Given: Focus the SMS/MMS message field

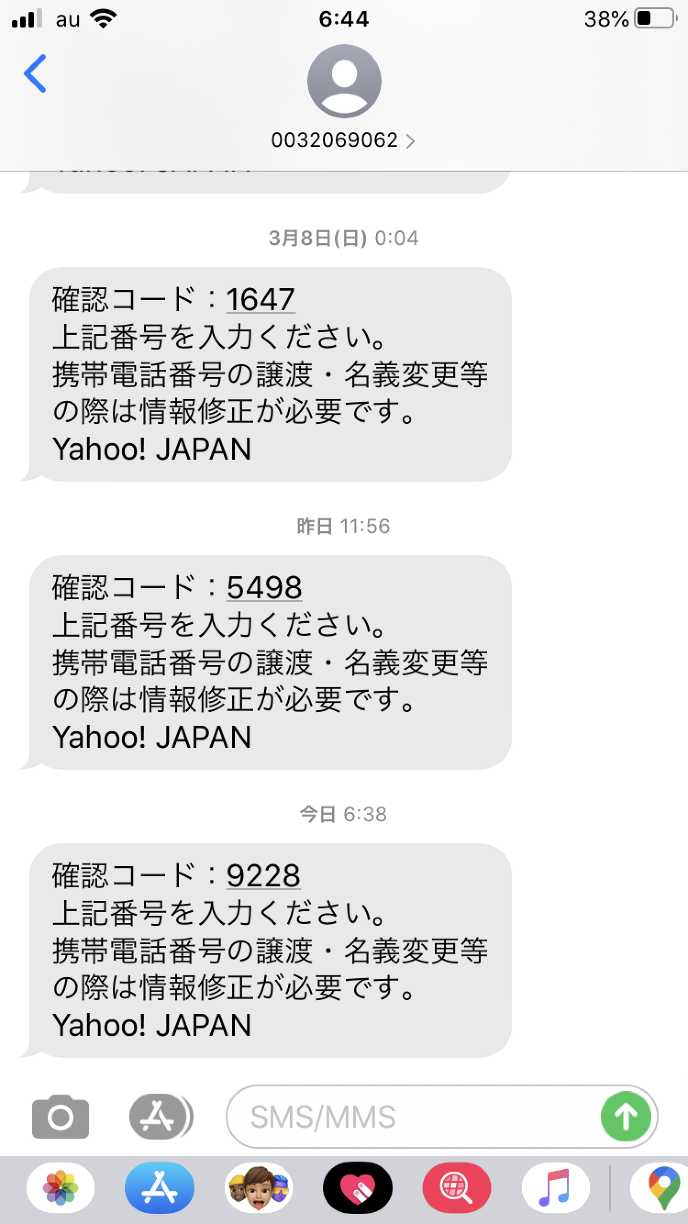Looking at the screenshot, I should tap(410, 1116).
